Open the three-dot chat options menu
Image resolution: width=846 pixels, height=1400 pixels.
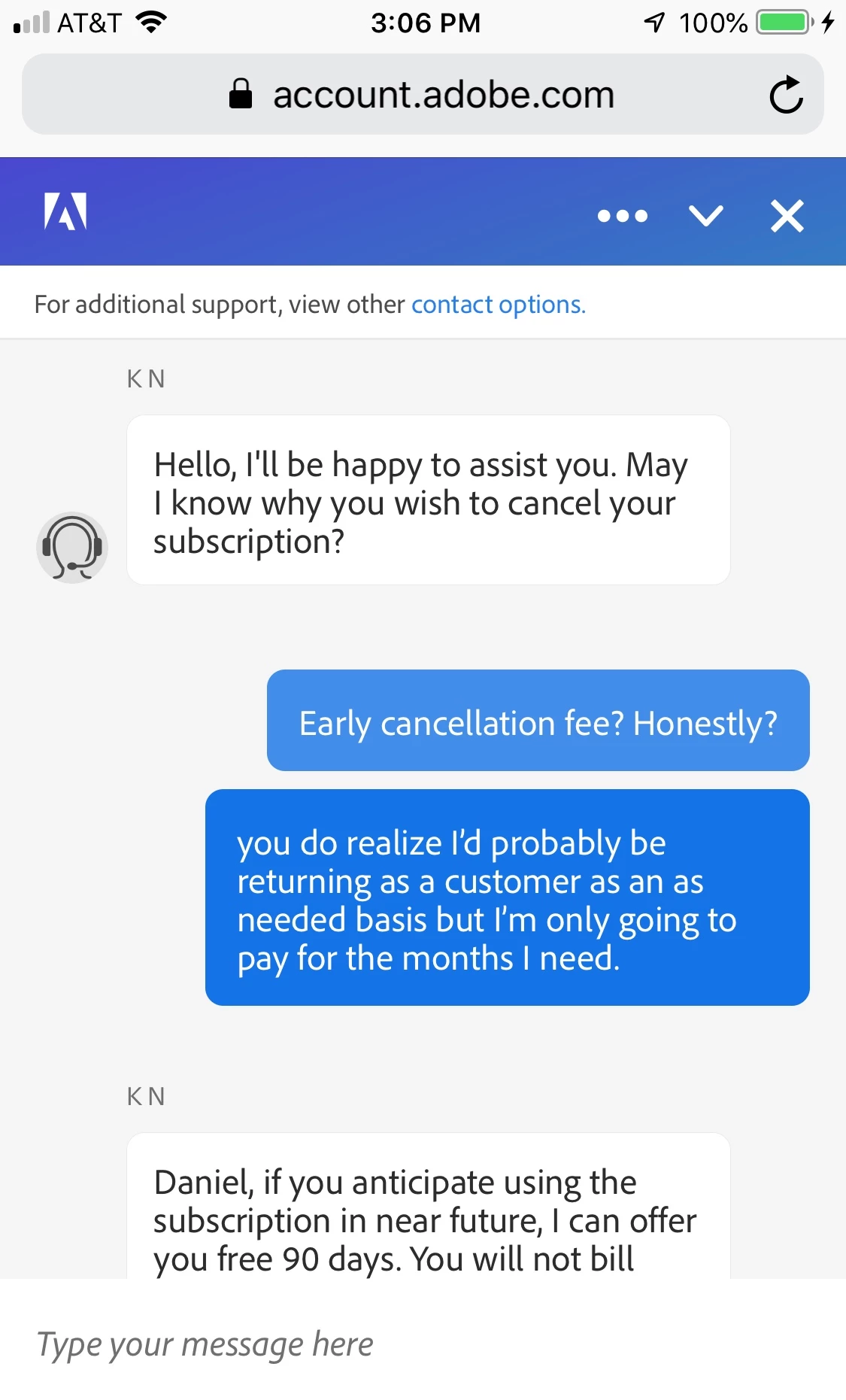point(622,217)
